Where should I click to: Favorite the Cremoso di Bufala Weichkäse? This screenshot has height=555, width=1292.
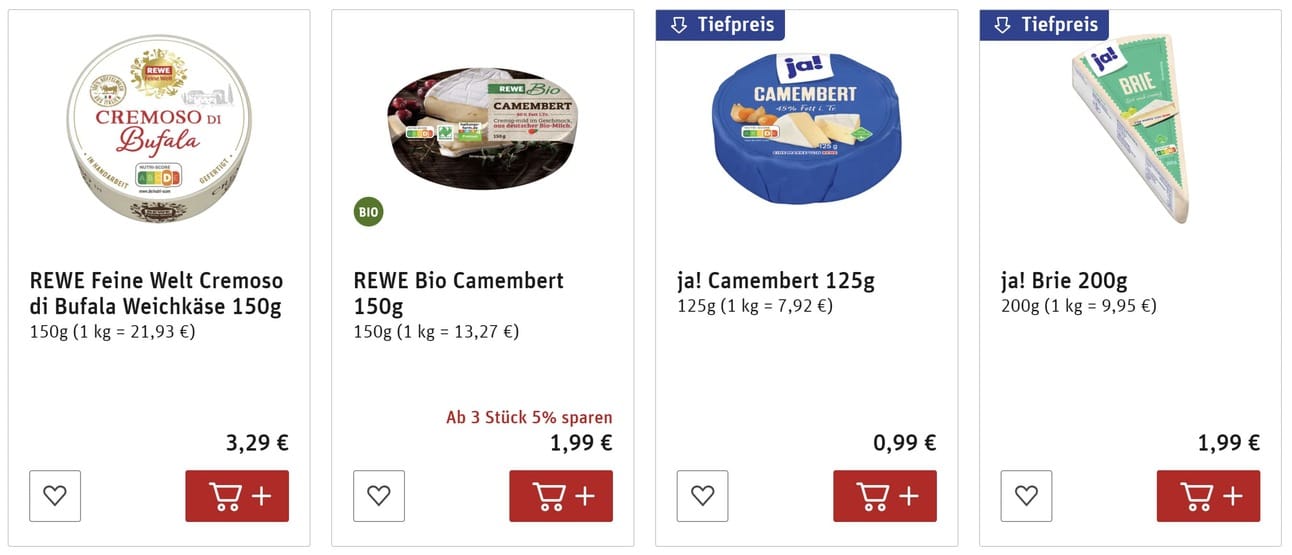coord(55,496)
